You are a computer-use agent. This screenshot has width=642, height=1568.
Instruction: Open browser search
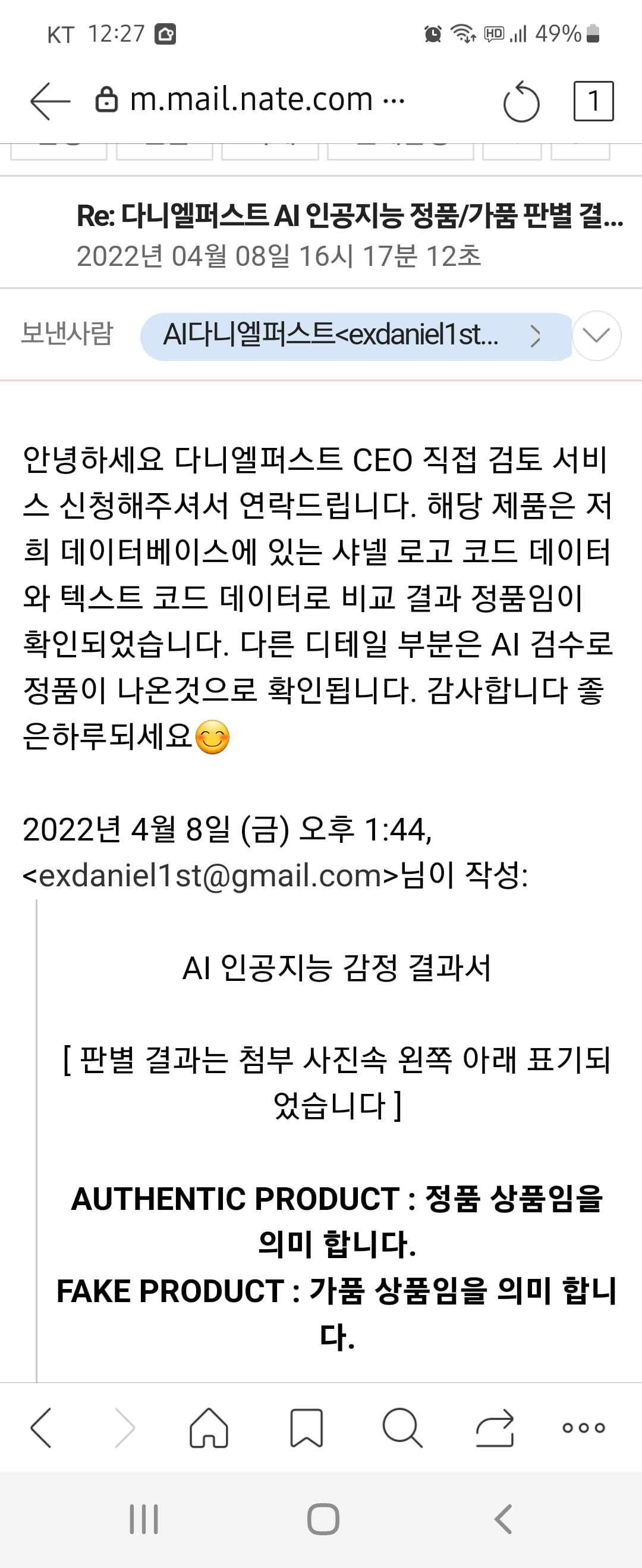pyautogui.click(x=402, y=1428)
